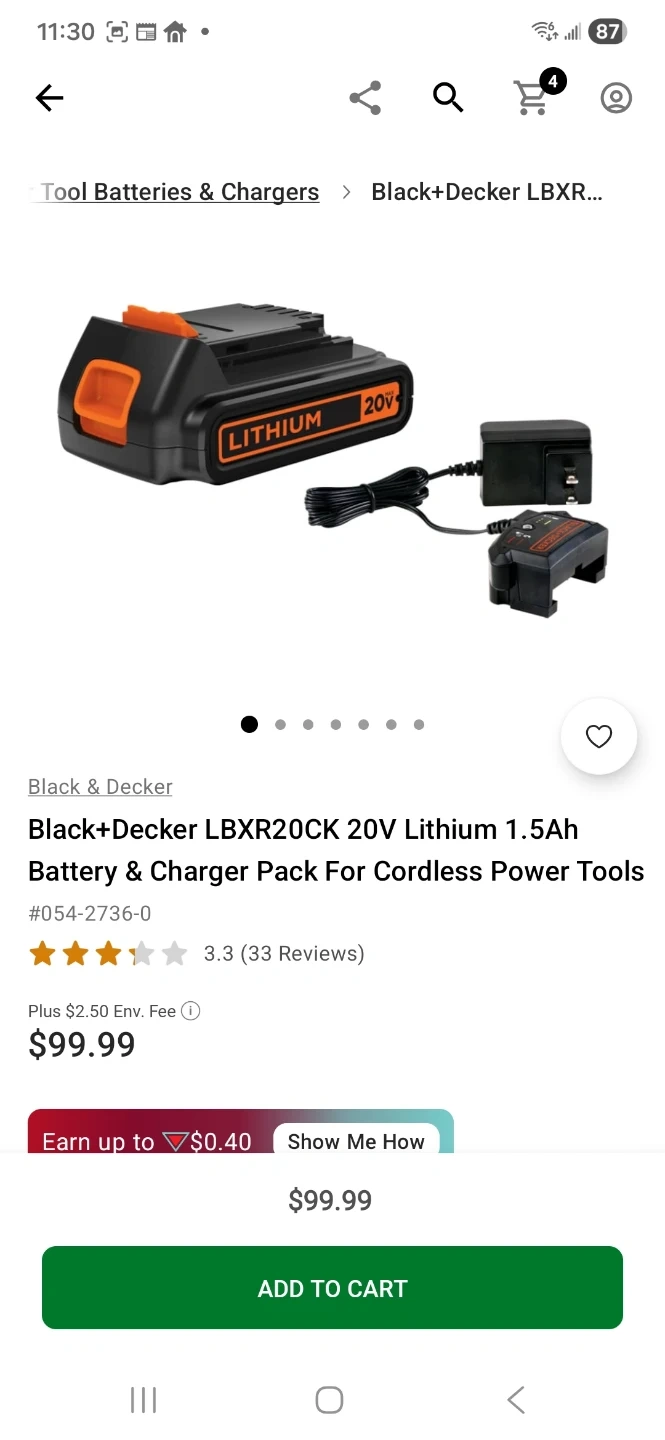Add product to wishlist with heart
This screenshot has height=1440, width=665.
[x=598, y=737]
